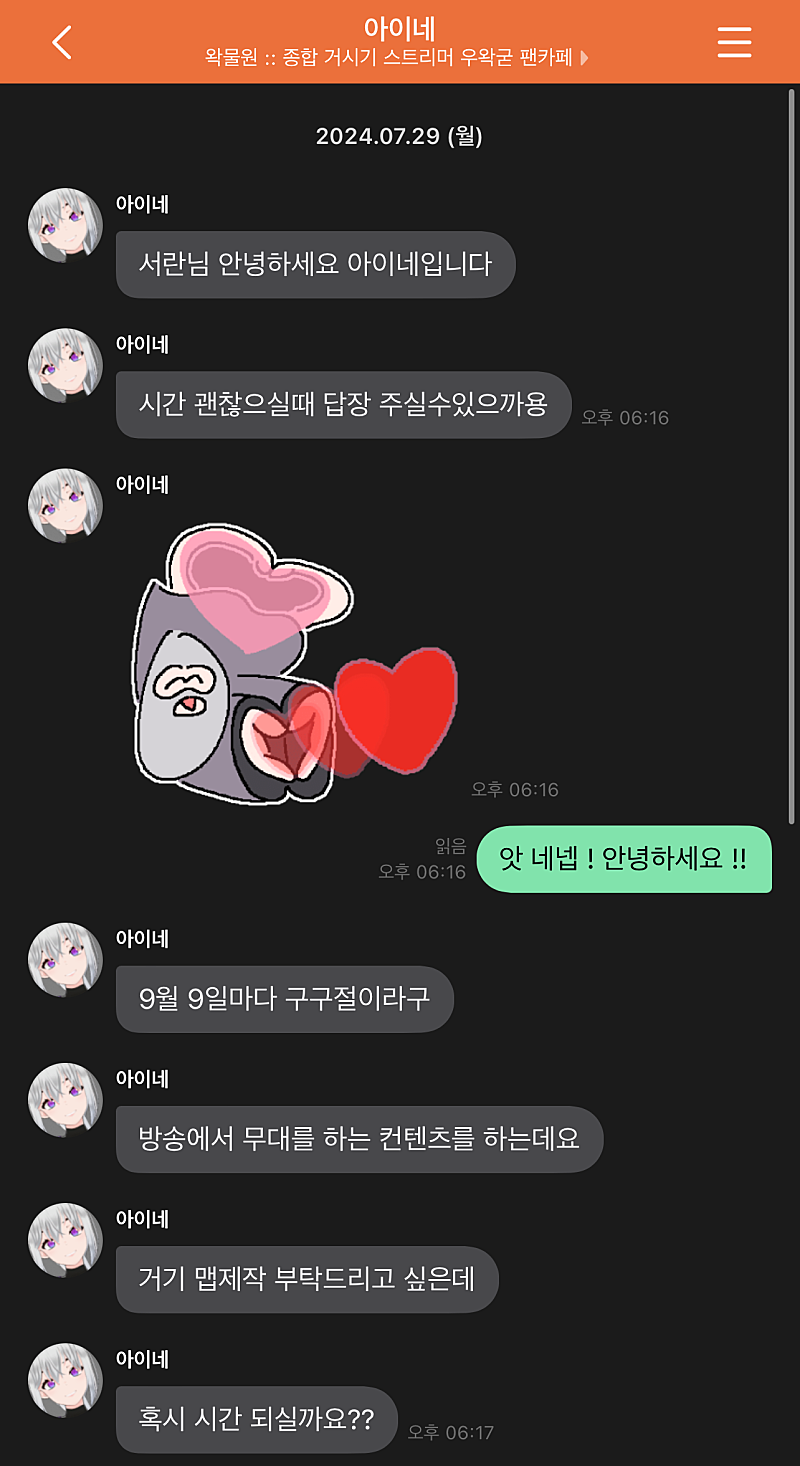Tap 아이네's avatar beside the 혹시 시간 되실까요?? message
Viewport: 800px width, 1466px height.
[65, 1380]
